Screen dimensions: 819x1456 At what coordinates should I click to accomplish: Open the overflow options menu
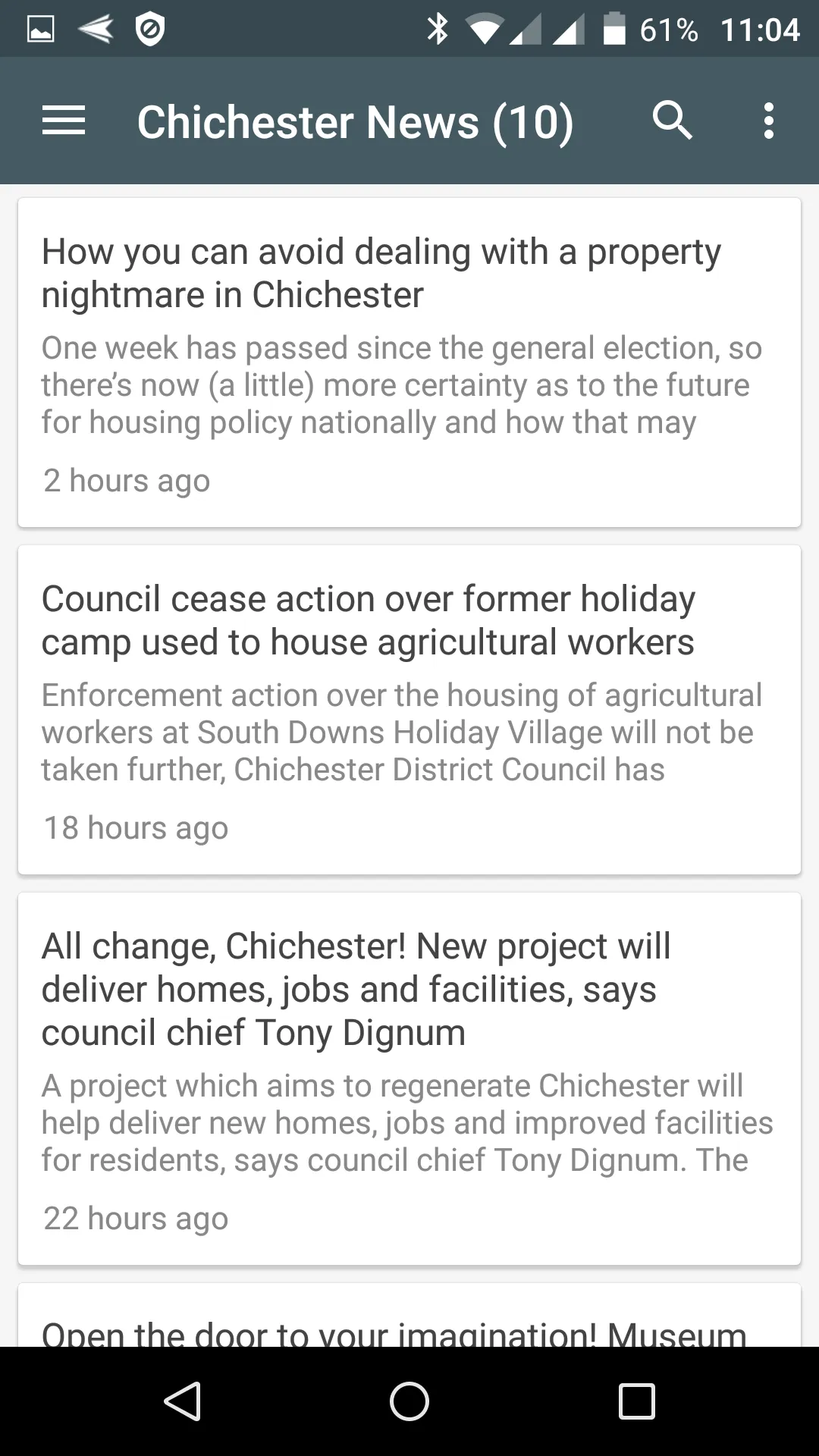(769, 121)
